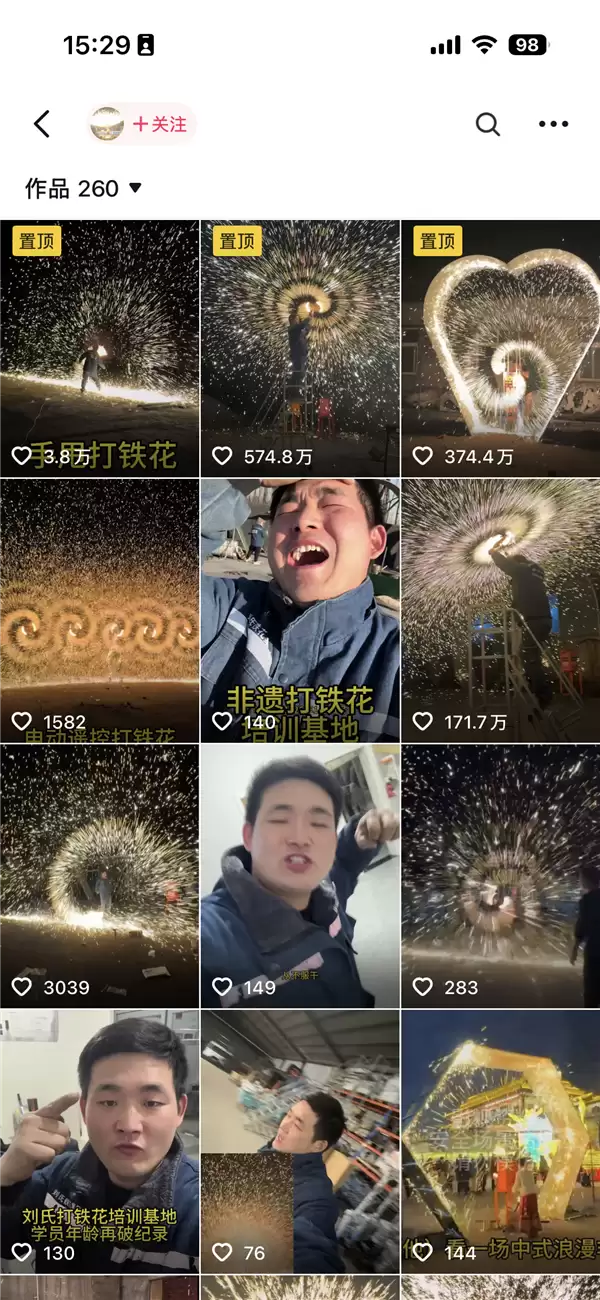The height and width of the screenshot is (1300, 600).
Task: Open the search icon in the top bar
Action: (x=487, y=124)
